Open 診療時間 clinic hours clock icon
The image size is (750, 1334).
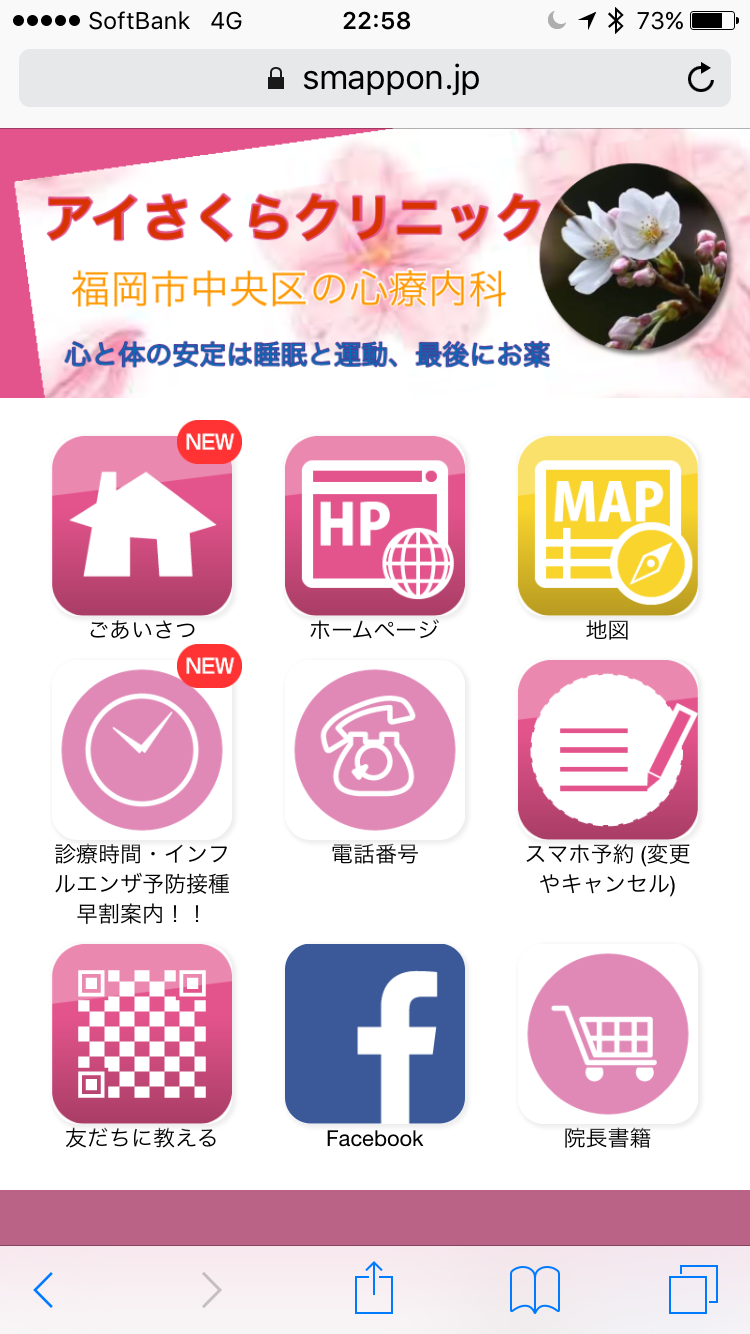[142, 750]
